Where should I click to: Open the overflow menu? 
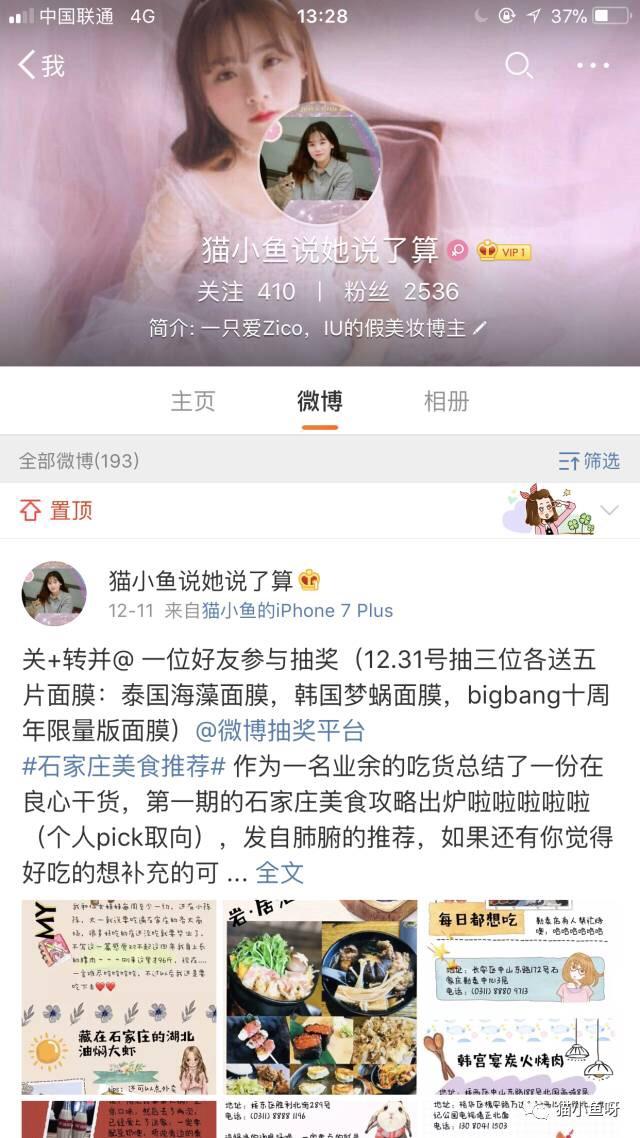pyautogui.click(x=592, y=66)
